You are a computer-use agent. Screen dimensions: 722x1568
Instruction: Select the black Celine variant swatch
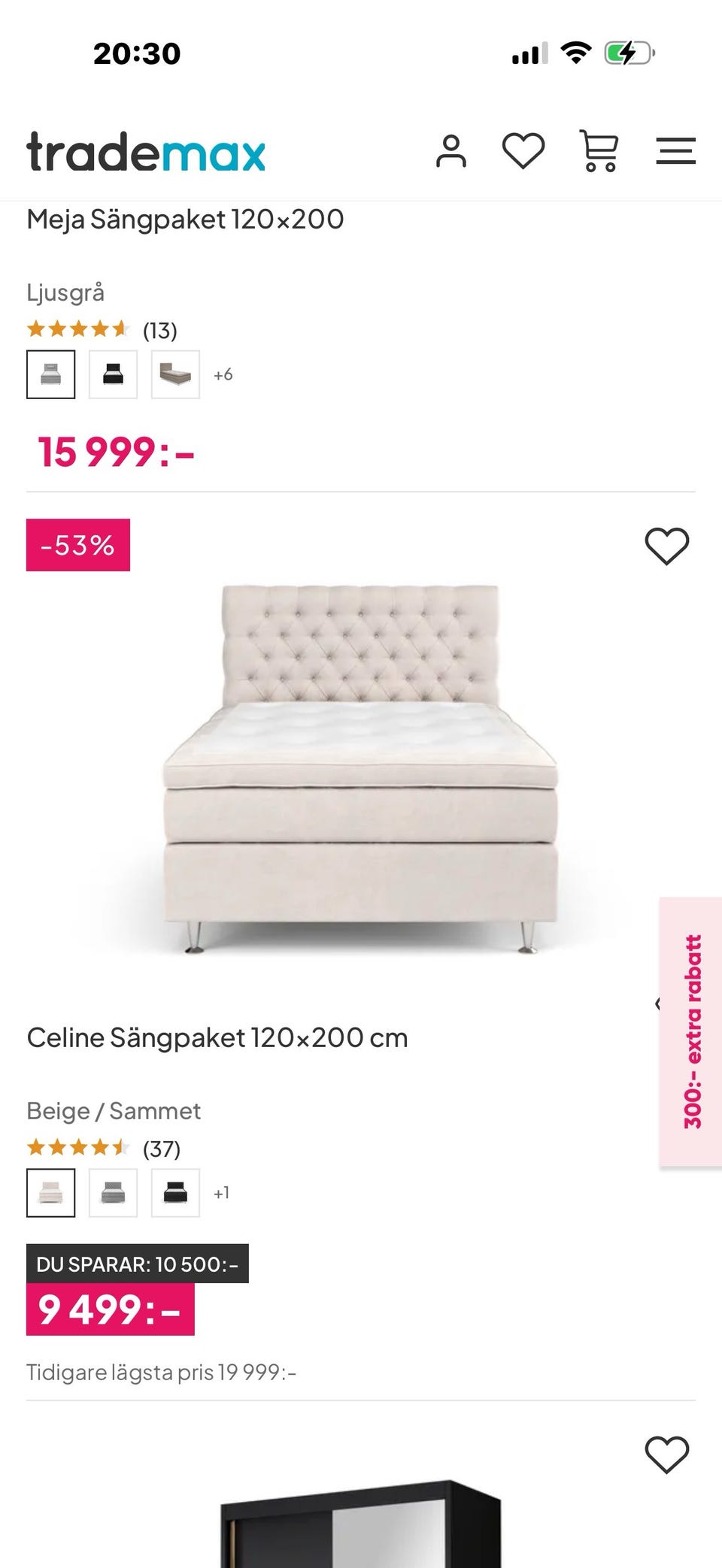coord(175,1193)
